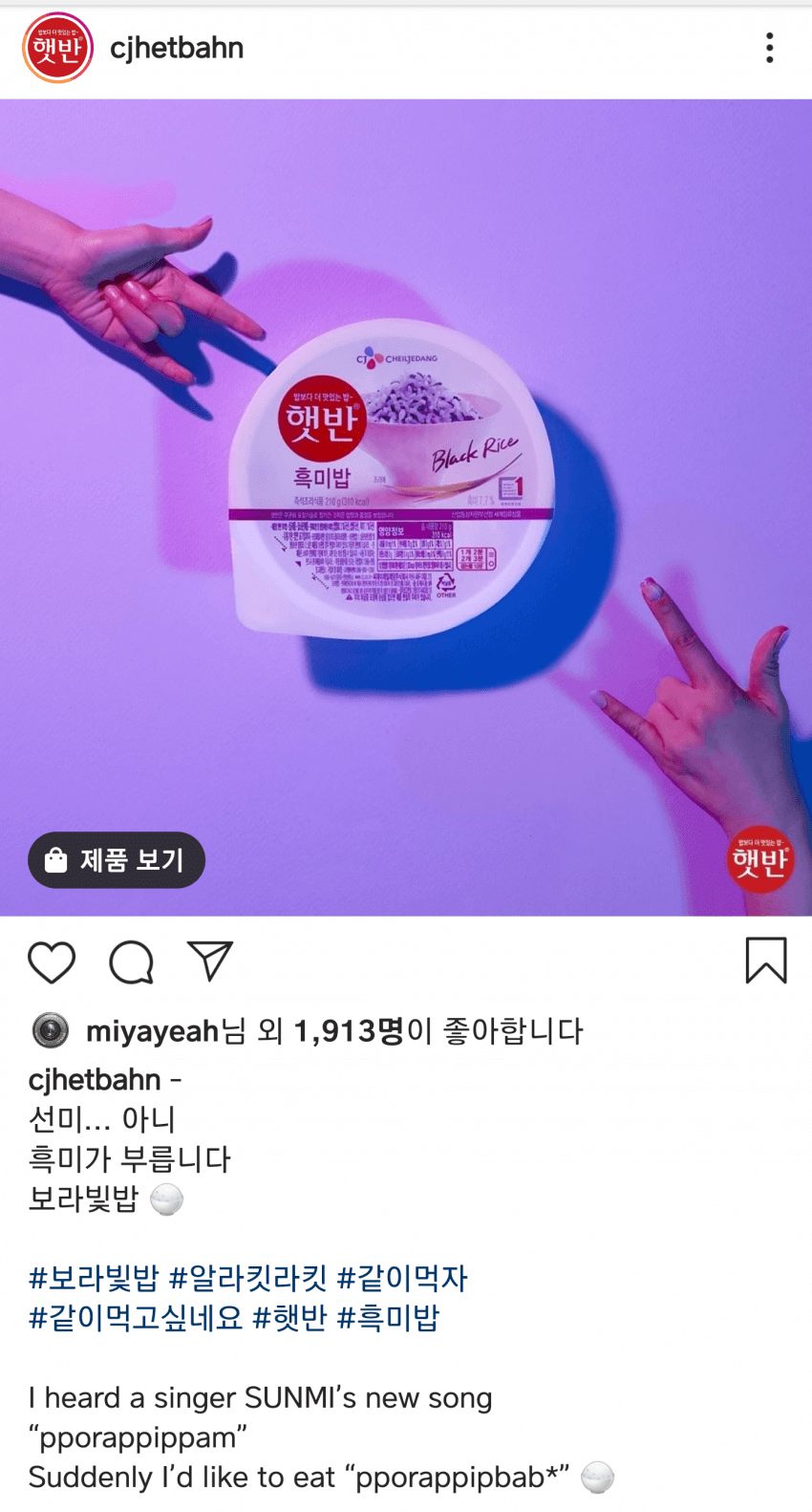Tap the cjhetbahn avatar in the header
Image resolution: width=812 pixels, height=1512 pixels.
[x=57, y=48]
